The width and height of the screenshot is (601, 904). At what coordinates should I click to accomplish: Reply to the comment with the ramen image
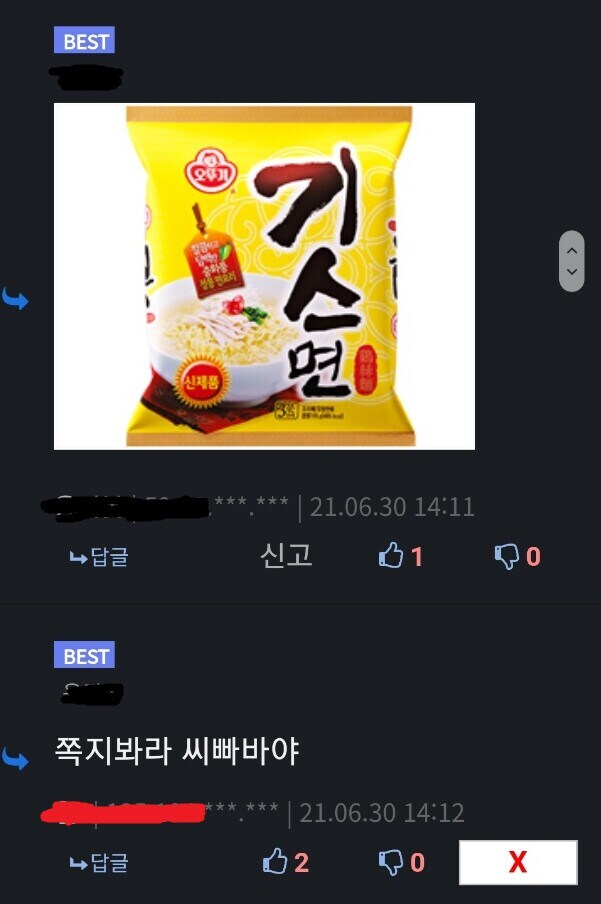(x=99, y=557)
